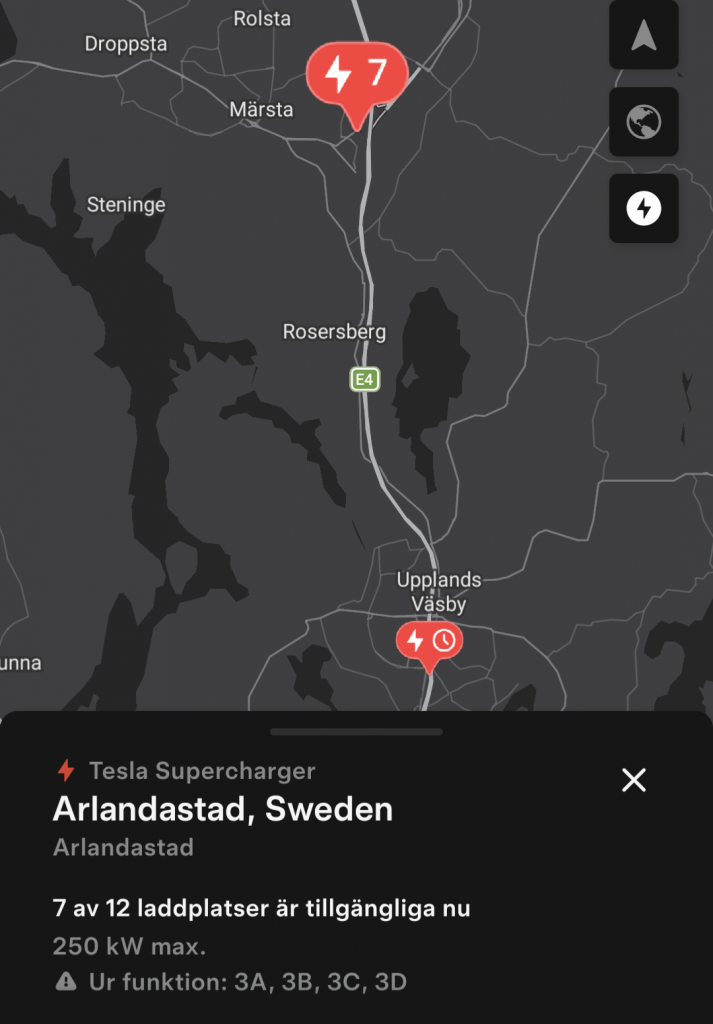Select the Upplands Väsby Supercharger pin
This screenshot has width=713, height=1024.
430,641
